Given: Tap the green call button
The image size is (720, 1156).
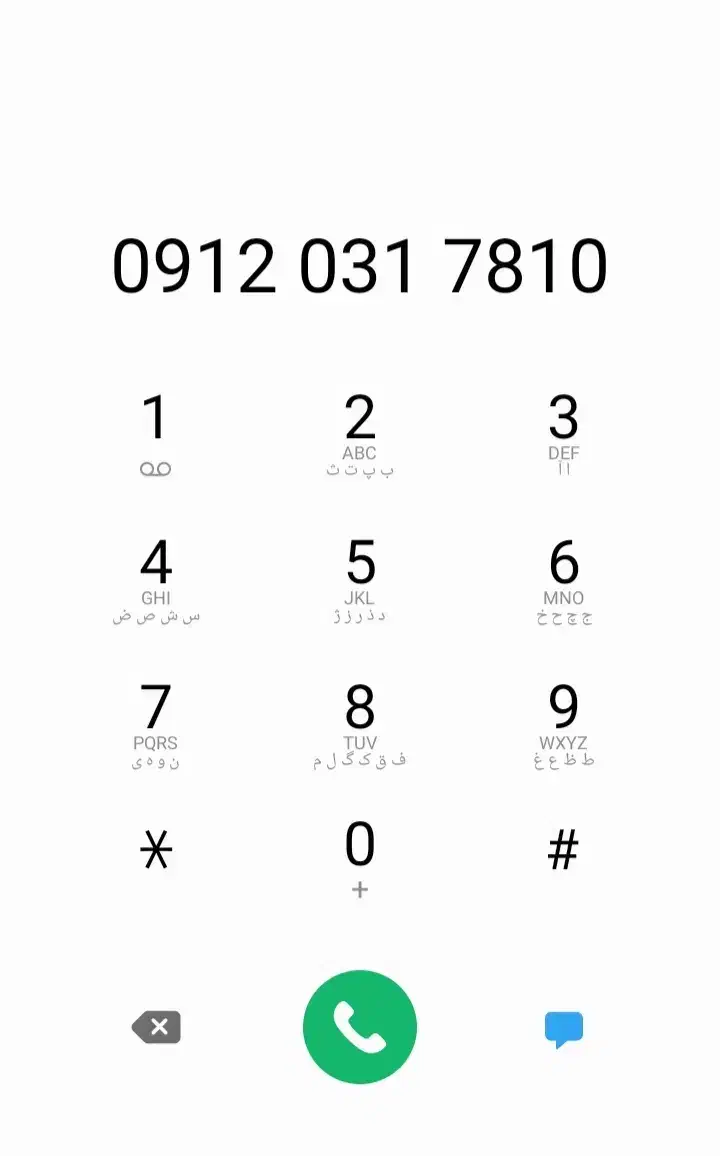Looking at the screenshot, I should [359, 1025].
